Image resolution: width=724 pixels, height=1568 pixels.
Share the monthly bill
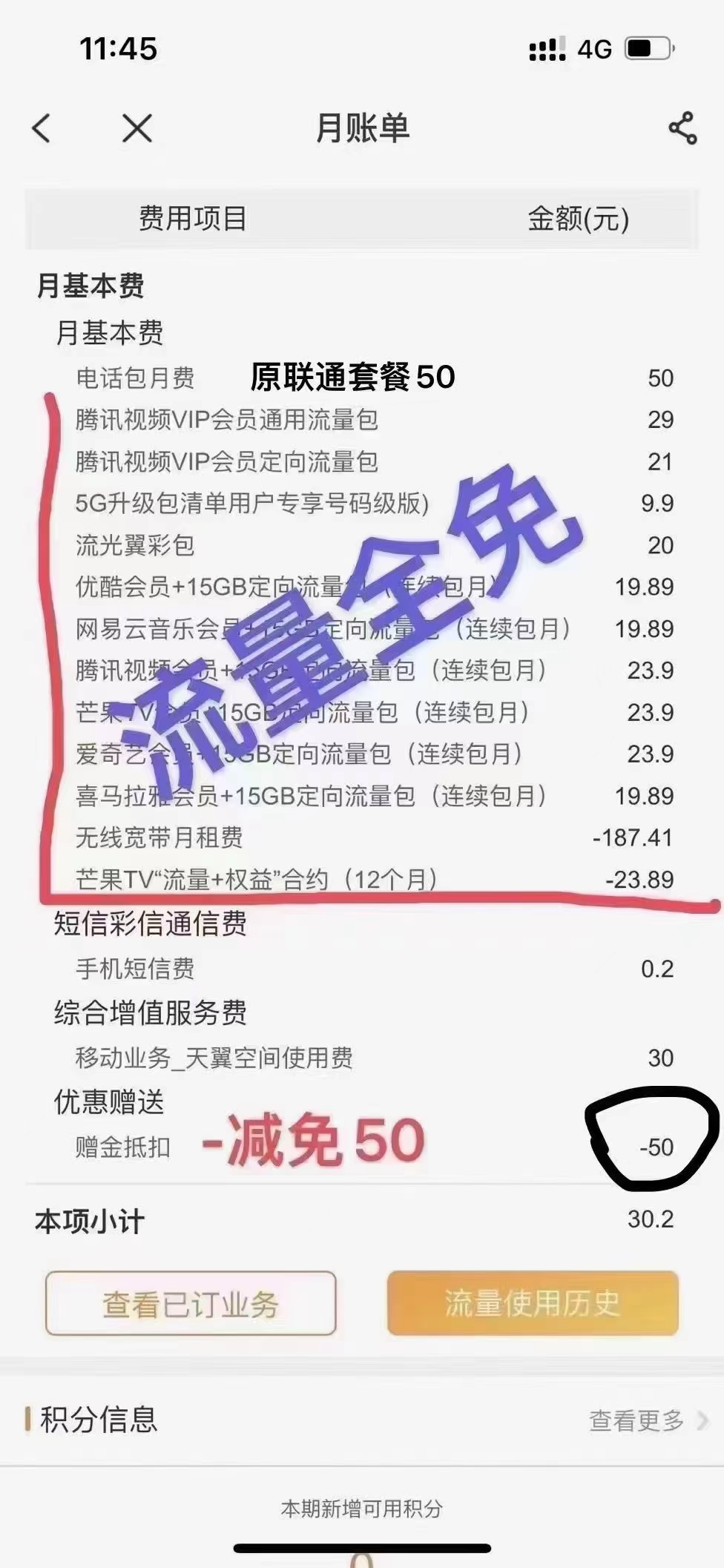click(x=682, y=128)
